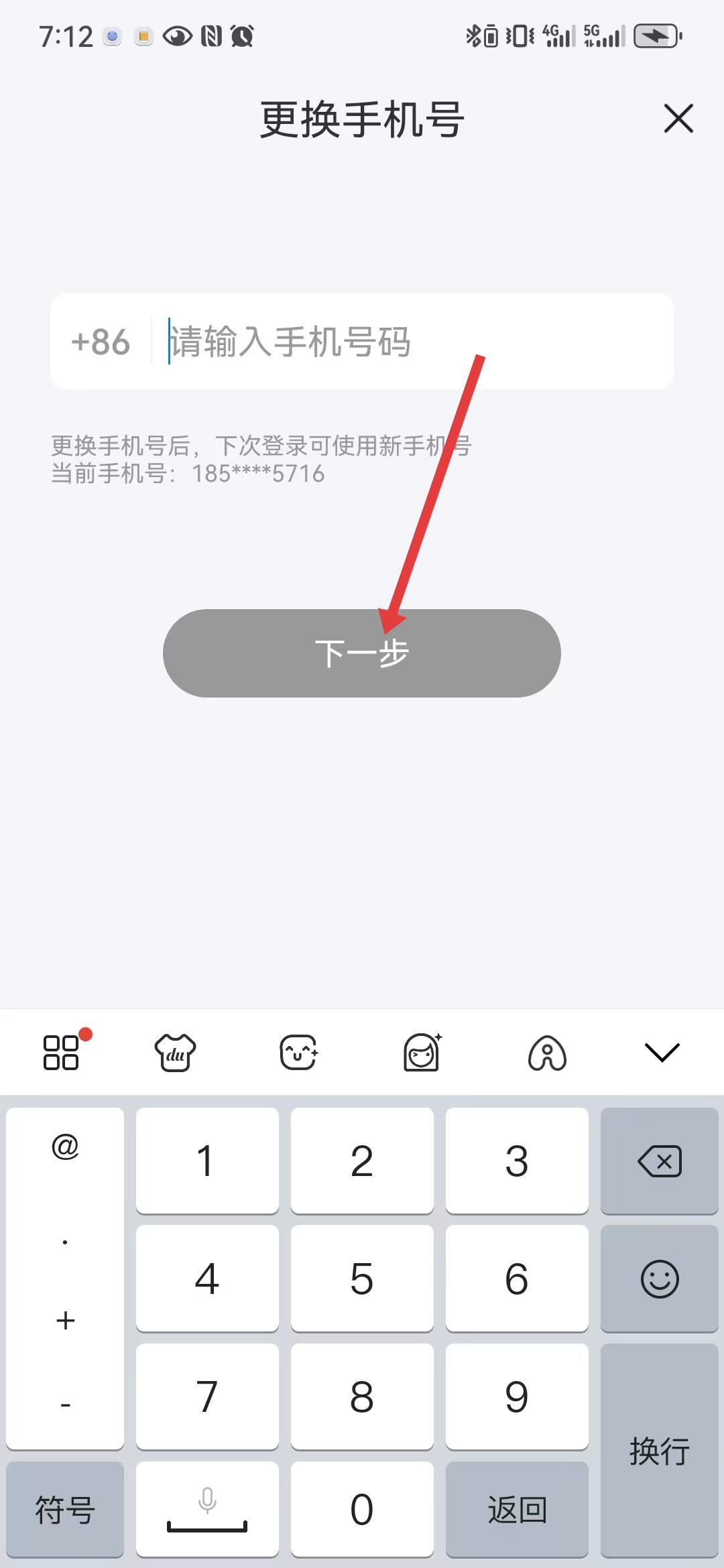Screen dimensions: 724x1568
Task: Close the change phone number page
Action: click(678, 119)
